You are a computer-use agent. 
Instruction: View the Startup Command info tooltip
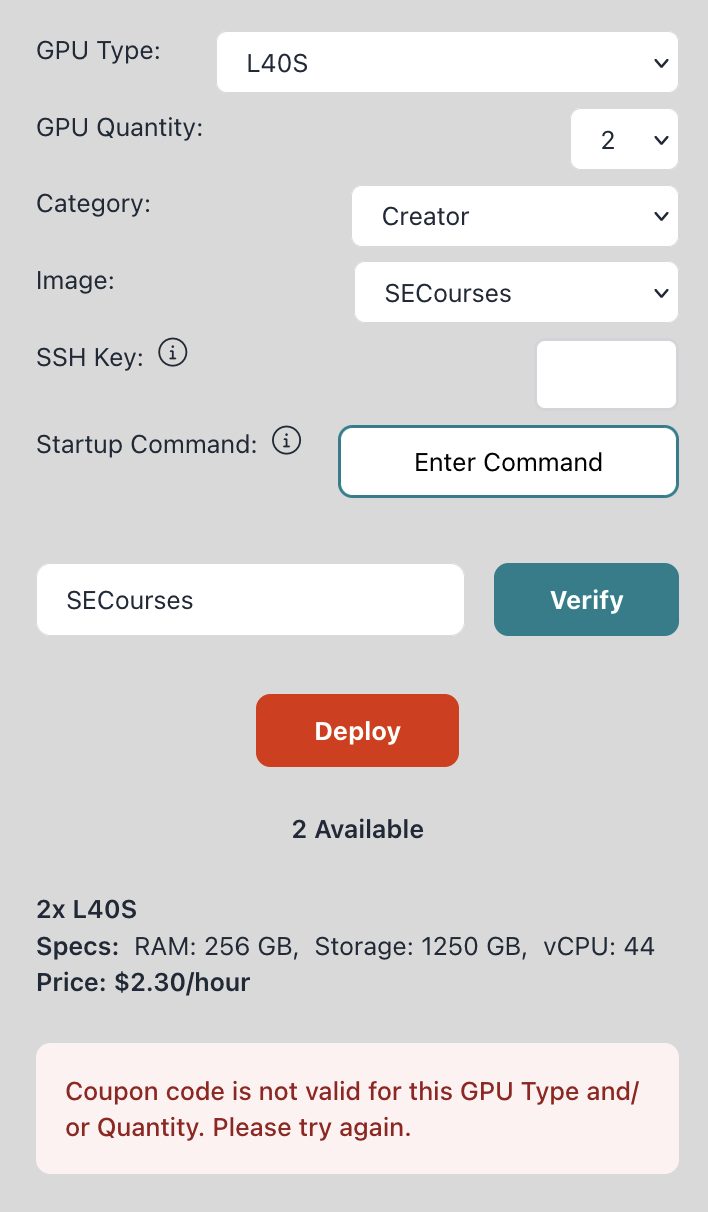287,441
